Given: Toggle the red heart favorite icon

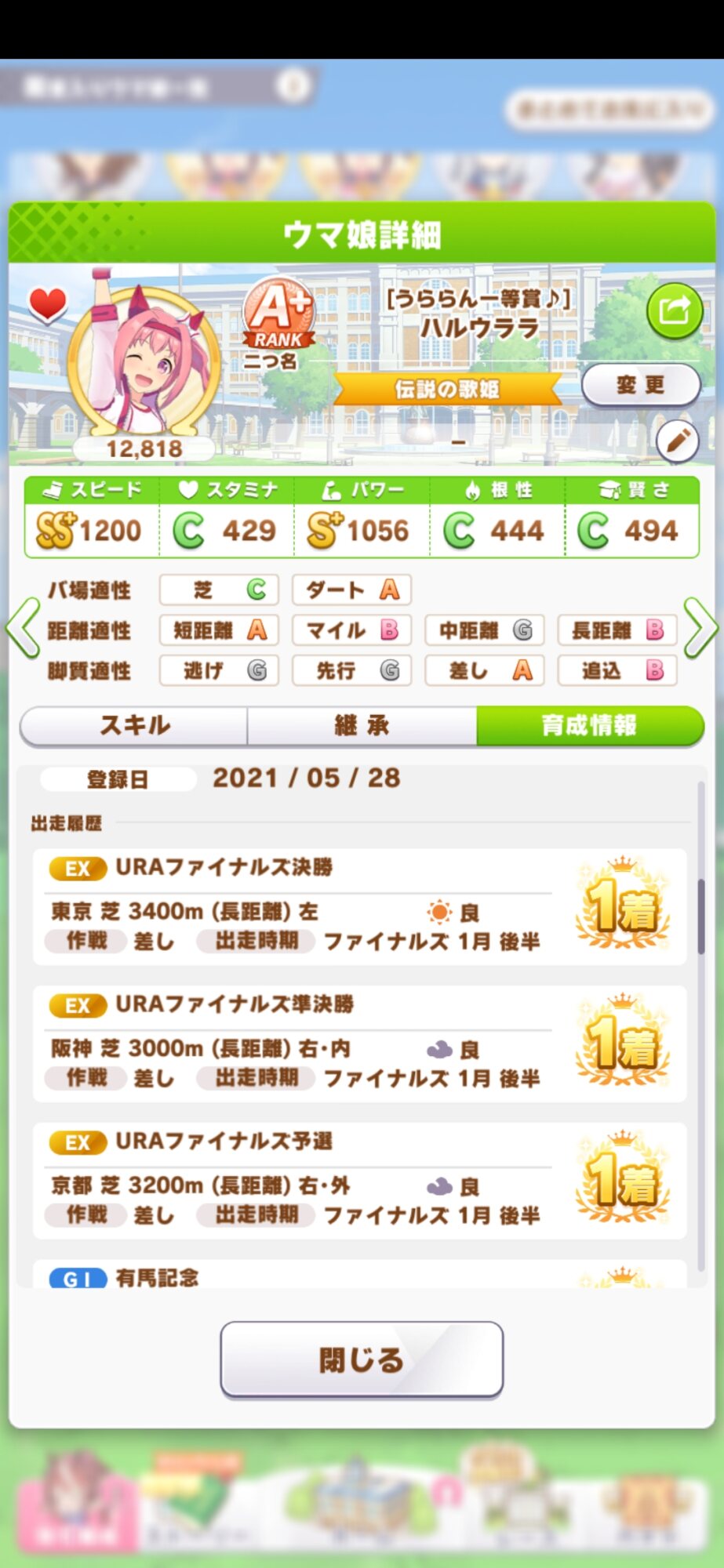Looking at the screenshot, I should coord(48,304).
